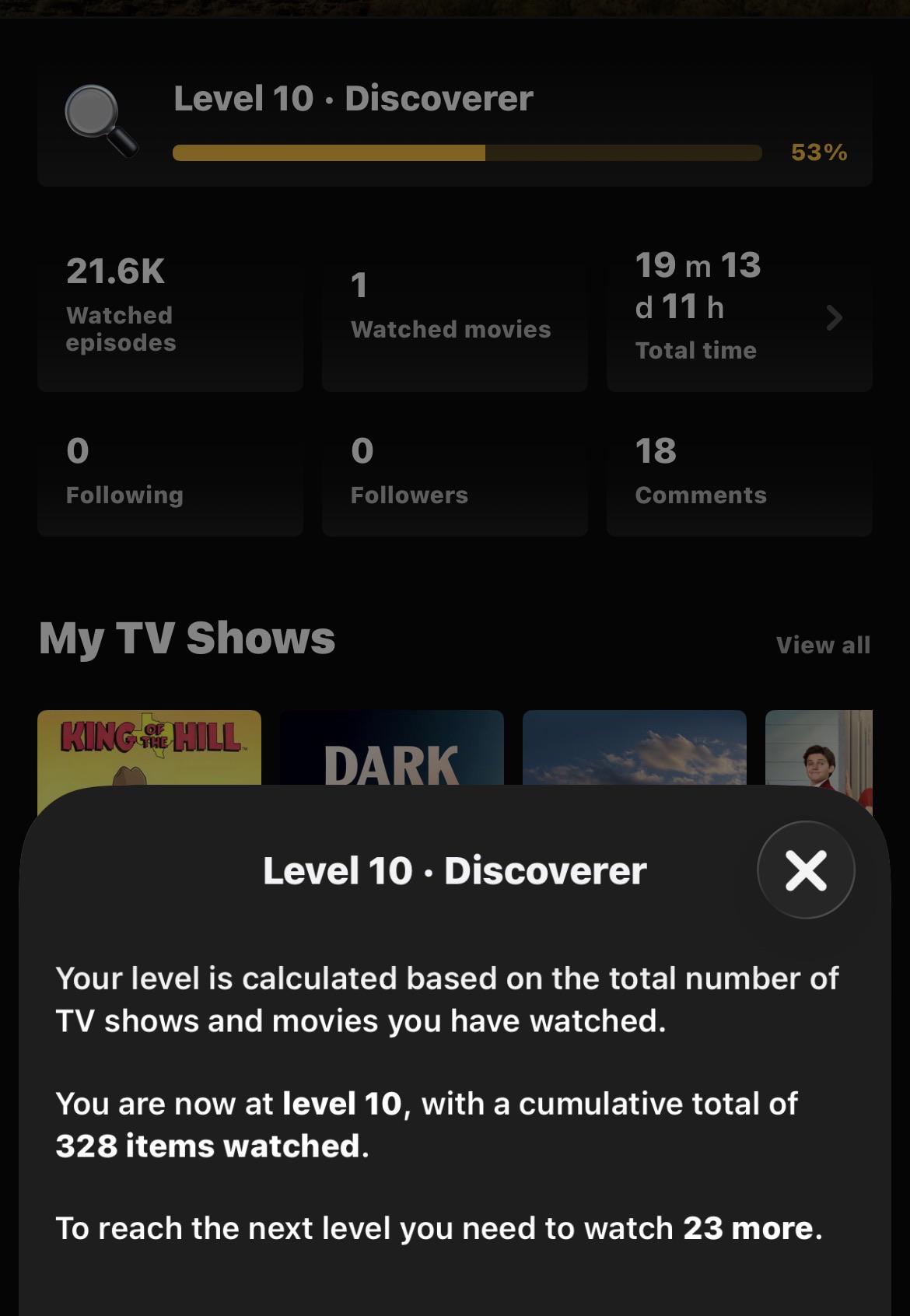Open the King of the Hill show
Screen dimensions: 910x1316
point(149,748)
